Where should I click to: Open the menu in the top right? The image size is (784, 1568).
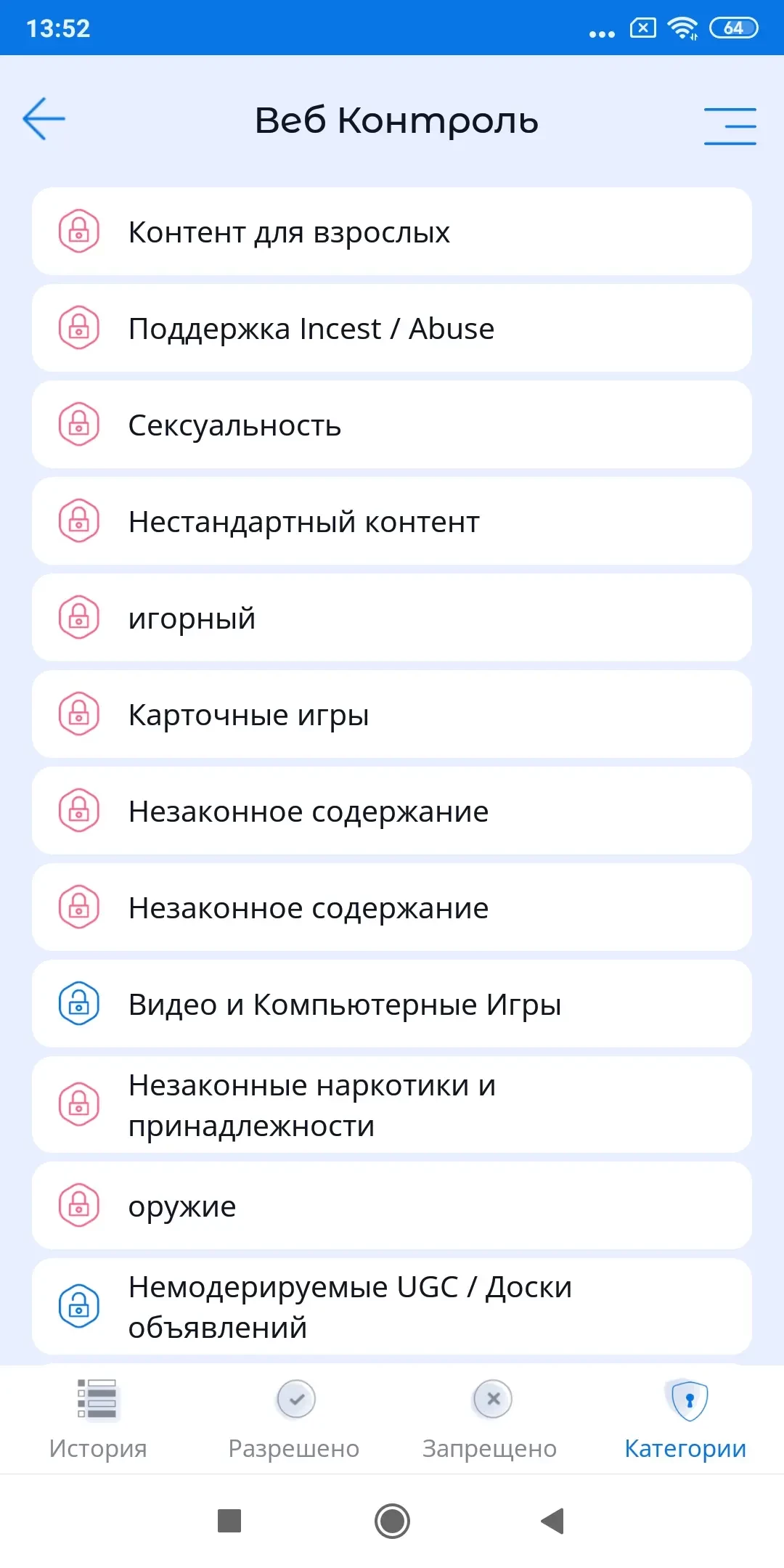[730, 126]
